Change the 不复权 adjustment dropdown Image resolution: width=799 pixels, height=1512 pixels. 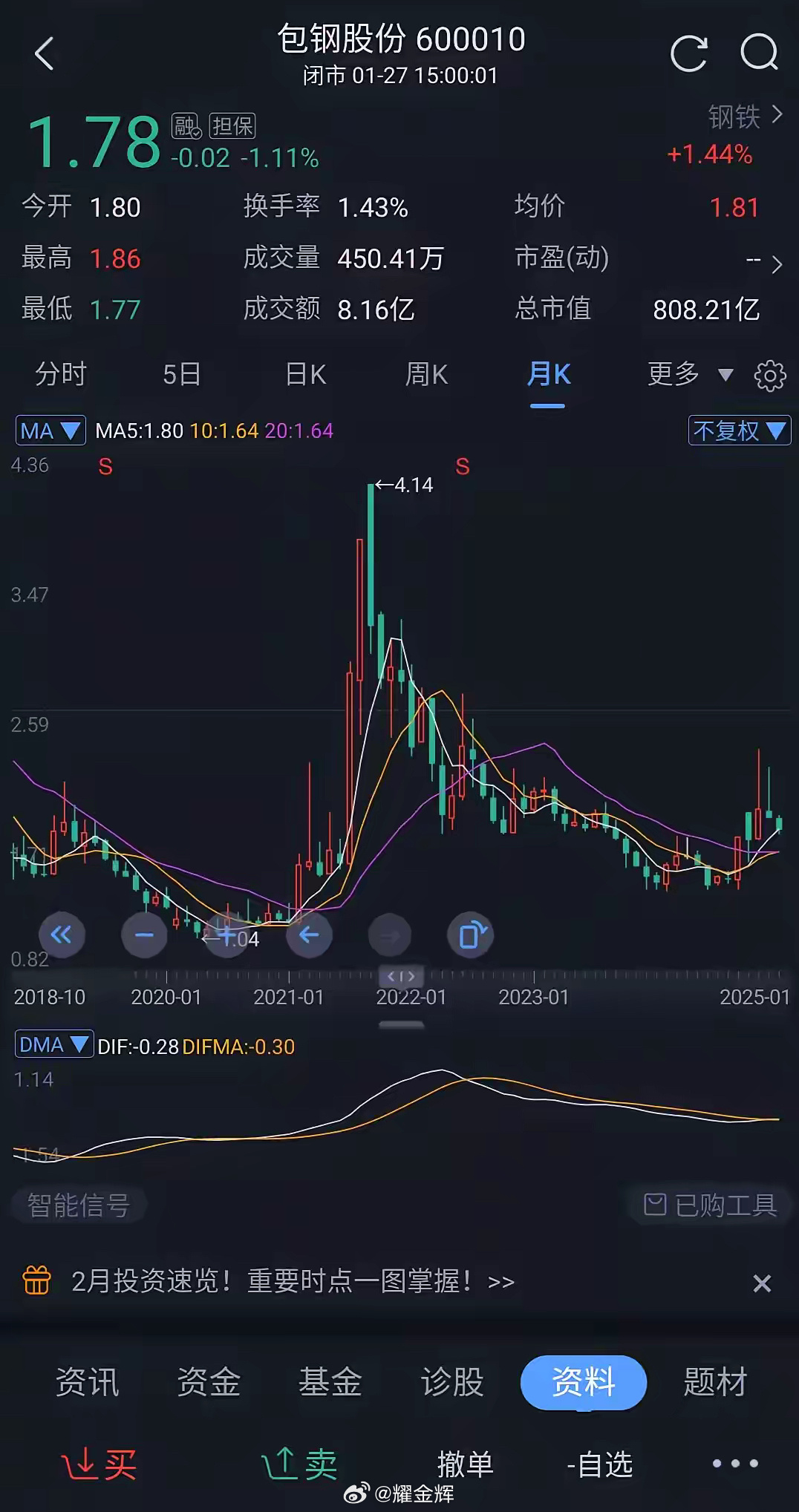pos(740,431)
